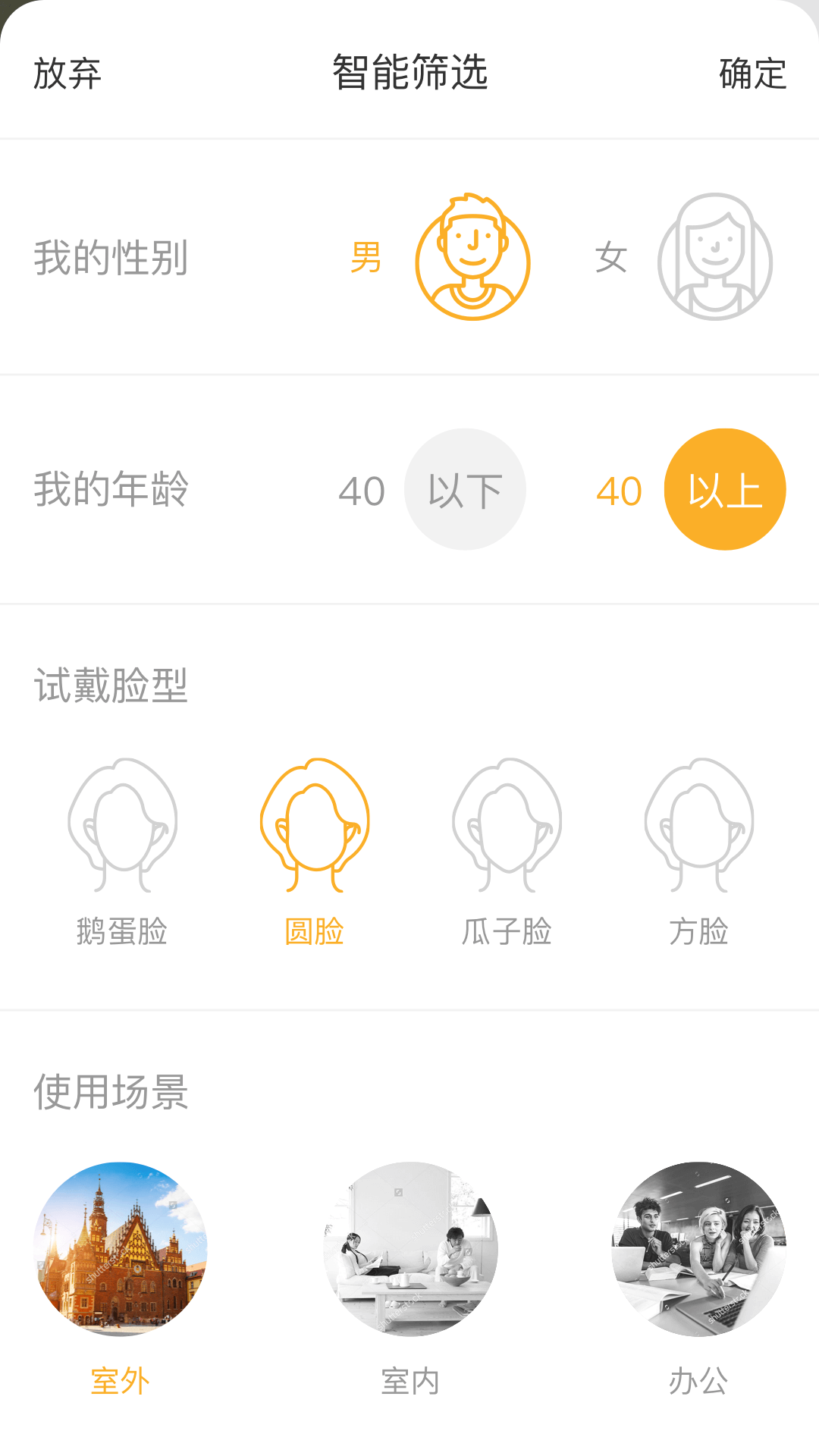Tap 放弃 to discard the filter

pos(67,74)
